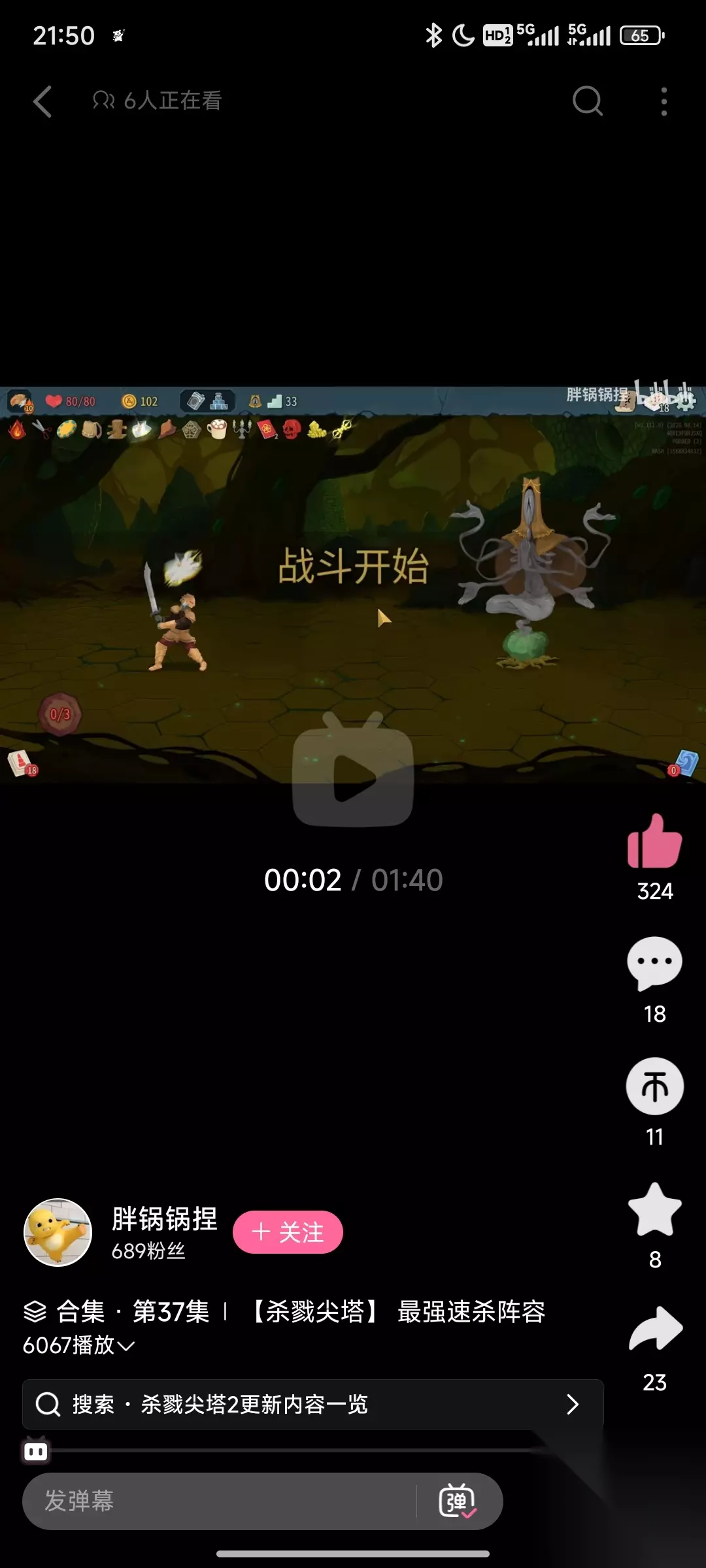Image resolution: width=706 pixels, height=1568 pixels.
Task: Share this video
Action: pos(654,1330)
